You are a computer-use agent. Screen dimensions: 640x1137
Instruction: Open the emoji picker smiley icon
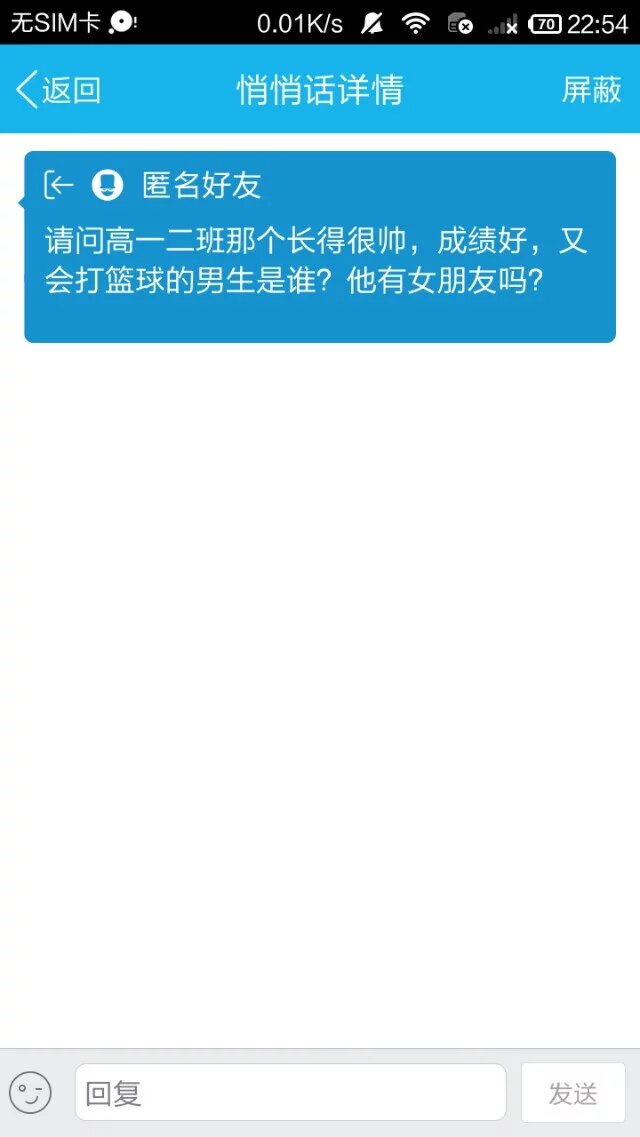tap(30, 1092)
